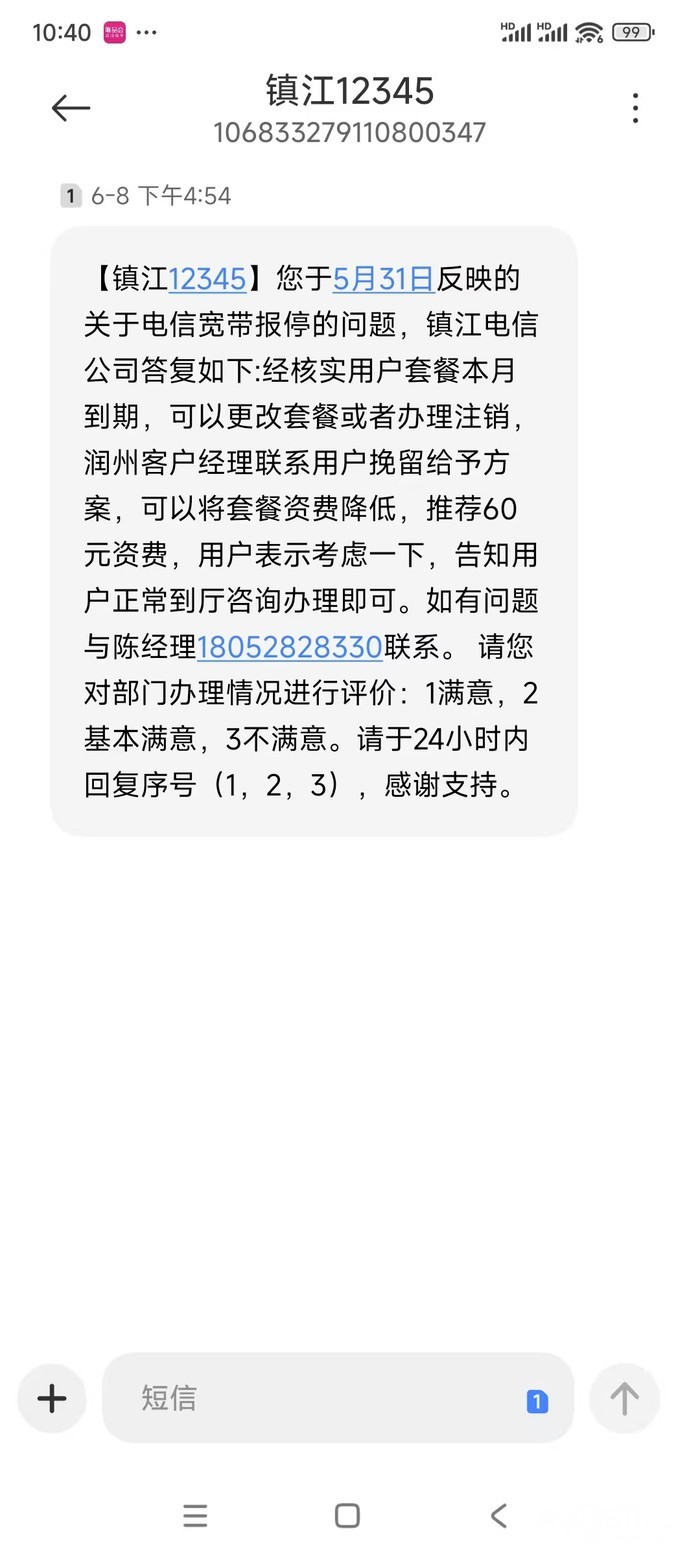
Task: Tap the phone number 18052828330
Action: 290,647
